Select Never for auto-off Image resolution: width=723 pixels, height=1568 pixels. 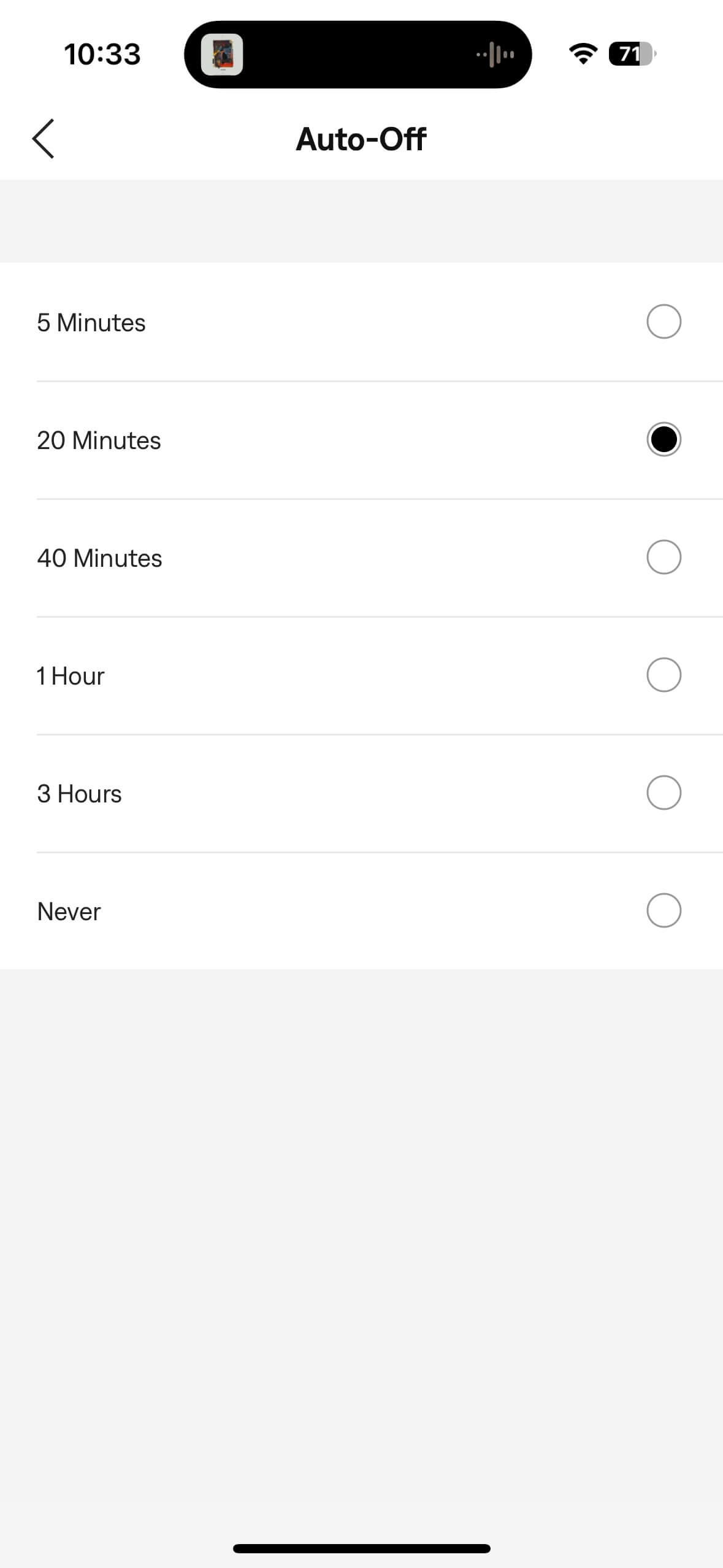[x=664, y=911]
